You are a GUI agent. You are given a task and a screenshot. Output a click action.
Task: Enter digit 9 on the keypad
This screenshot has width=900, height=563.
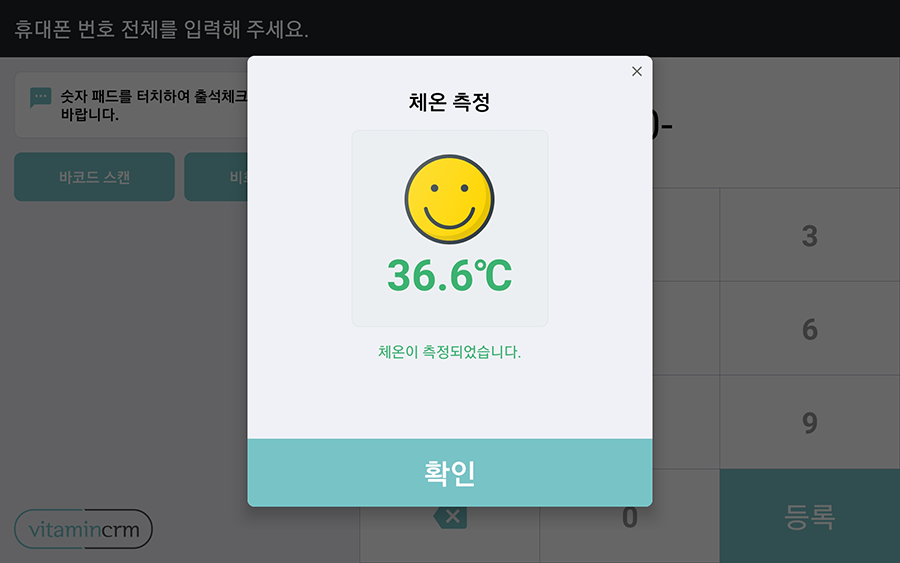(x=809, y=422)
